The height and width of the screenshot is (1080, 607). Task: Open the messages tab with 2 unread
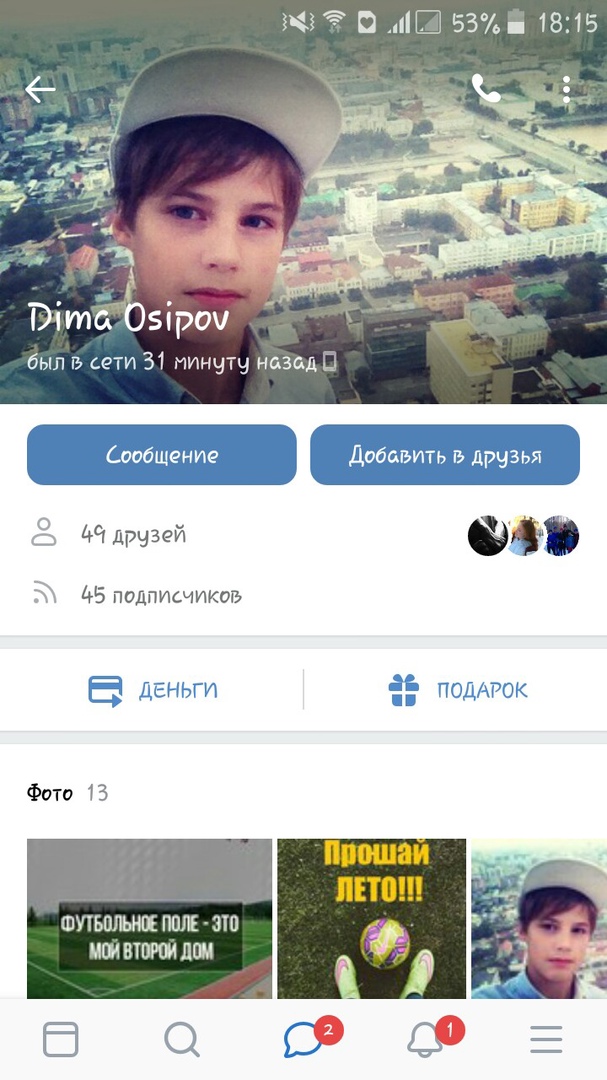coord(303,1040)
